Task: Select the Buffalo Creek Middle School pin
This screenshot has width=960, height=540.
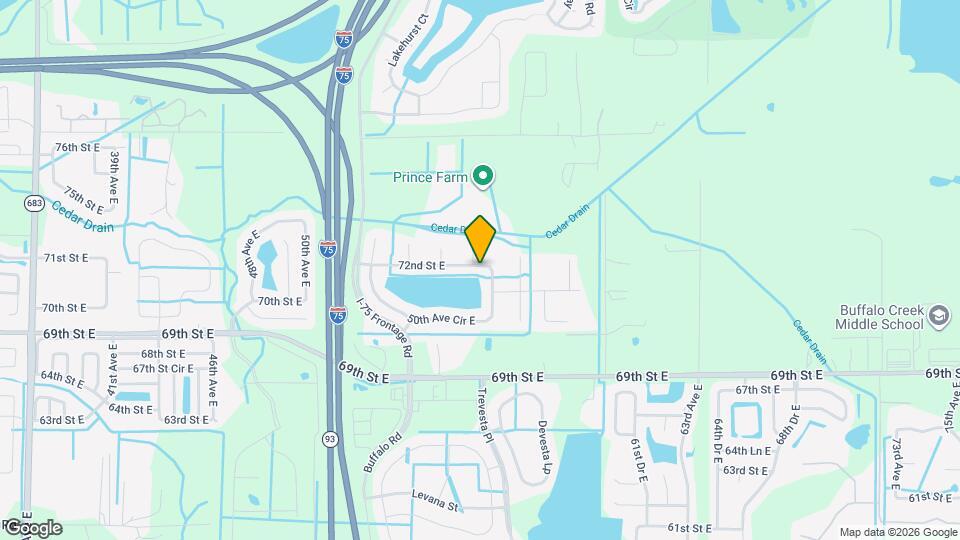Action: (939, 317)
